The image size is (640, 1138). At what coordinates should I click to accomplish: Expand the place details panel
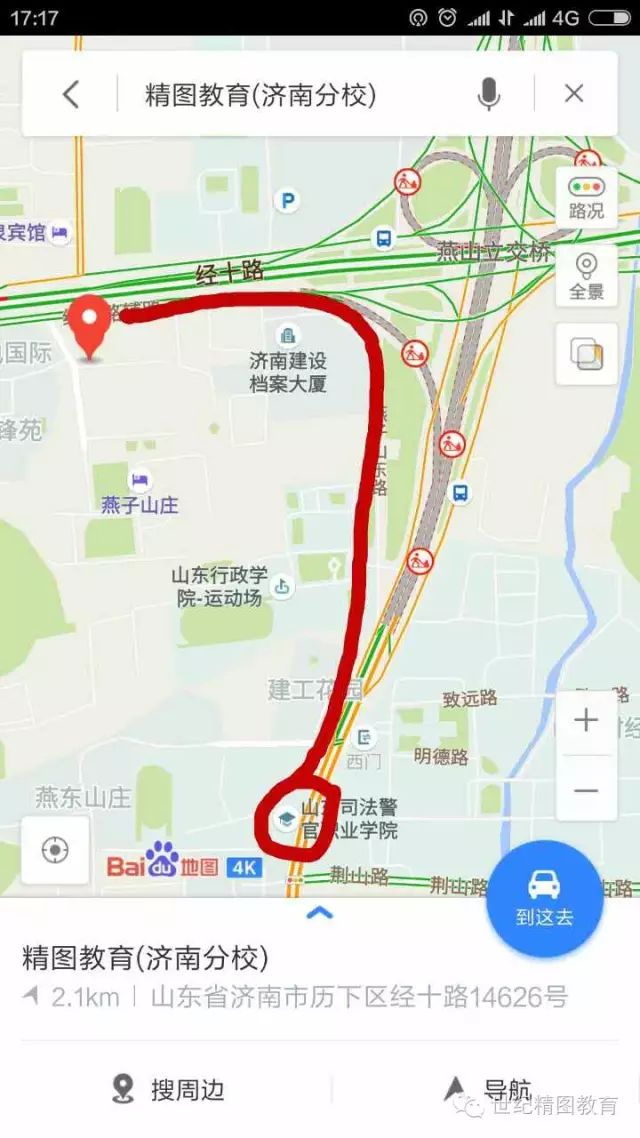[319, 912]
